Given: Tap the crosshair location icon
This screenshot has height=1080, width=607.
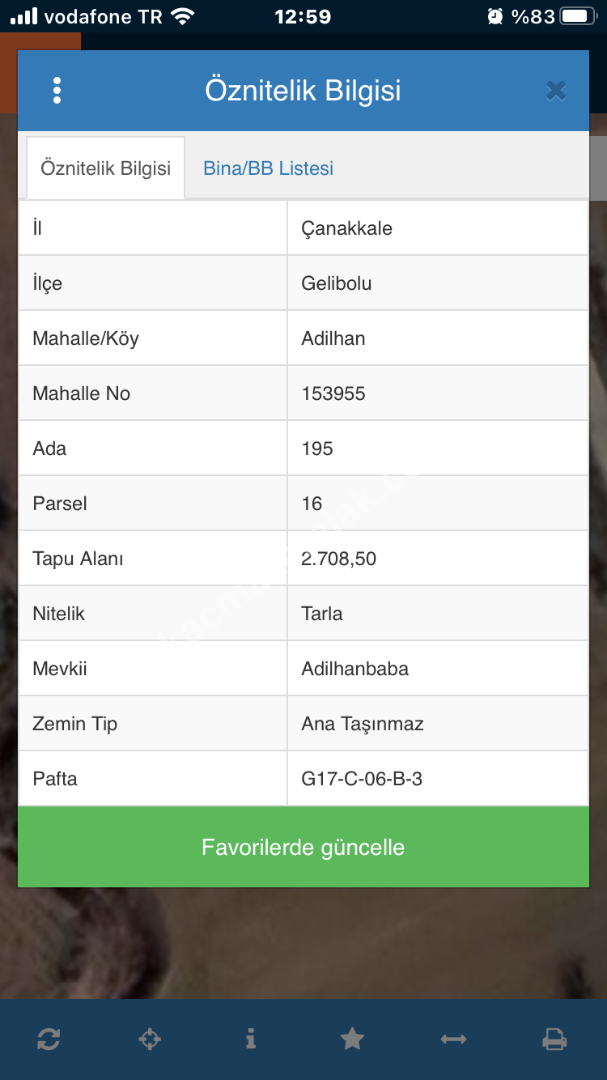Looking at the screenshot, I should point(149,1039).
